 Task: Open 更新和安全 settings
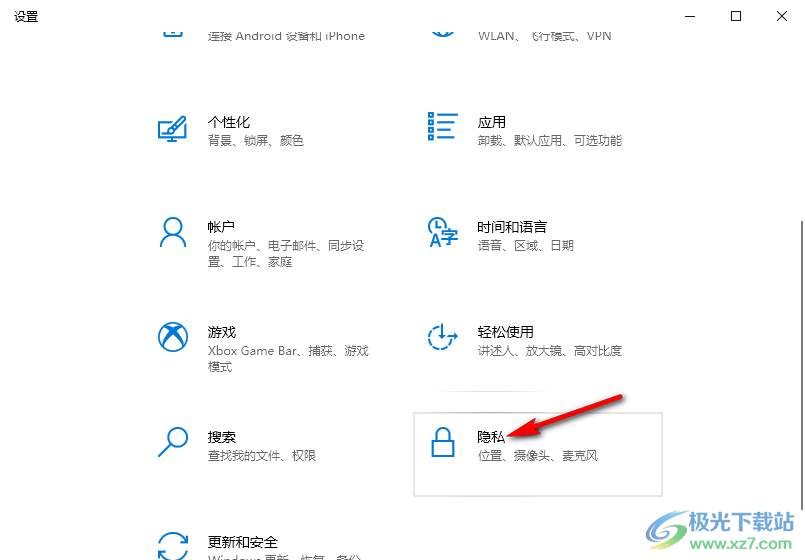242,541
